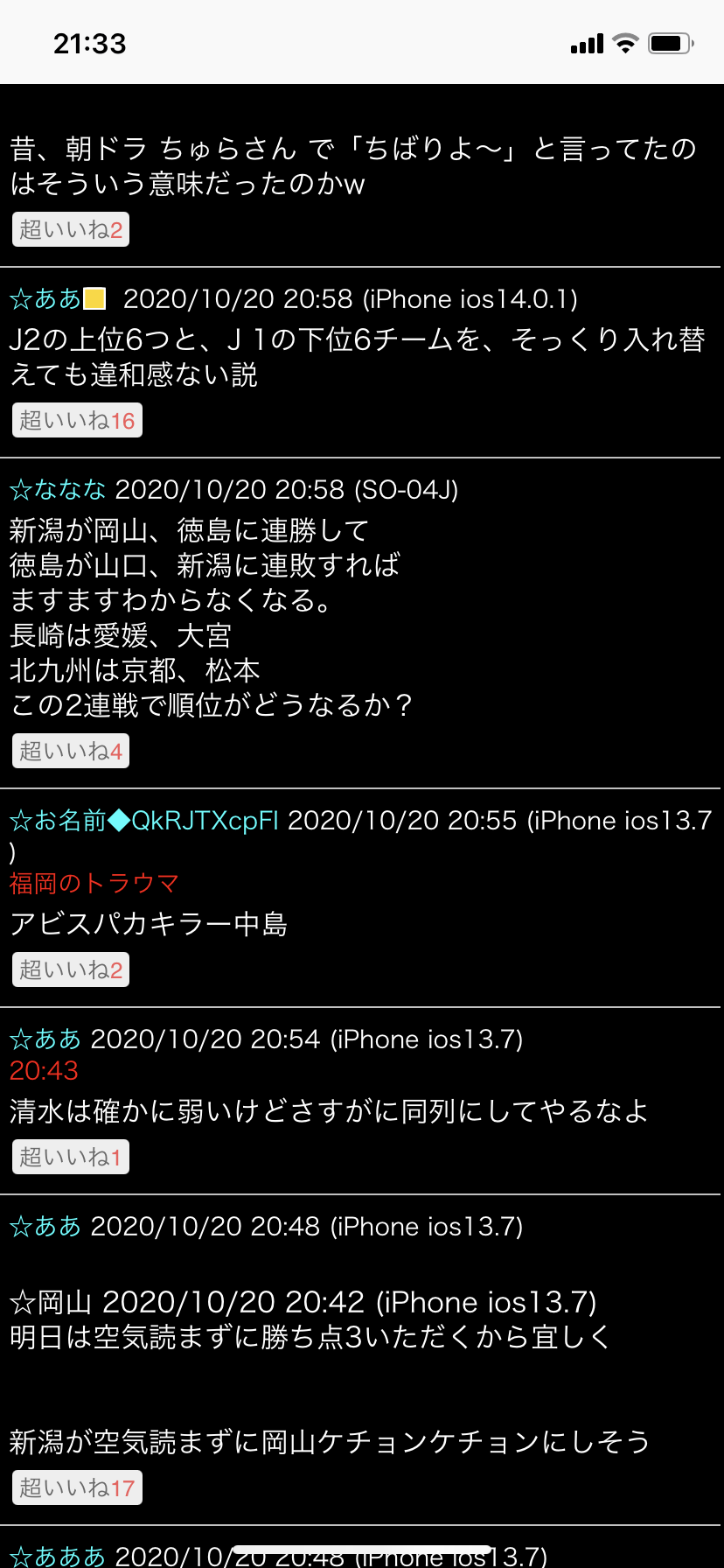Tap 超いいね on the ちゅらさん comment

tap(70, 229)
